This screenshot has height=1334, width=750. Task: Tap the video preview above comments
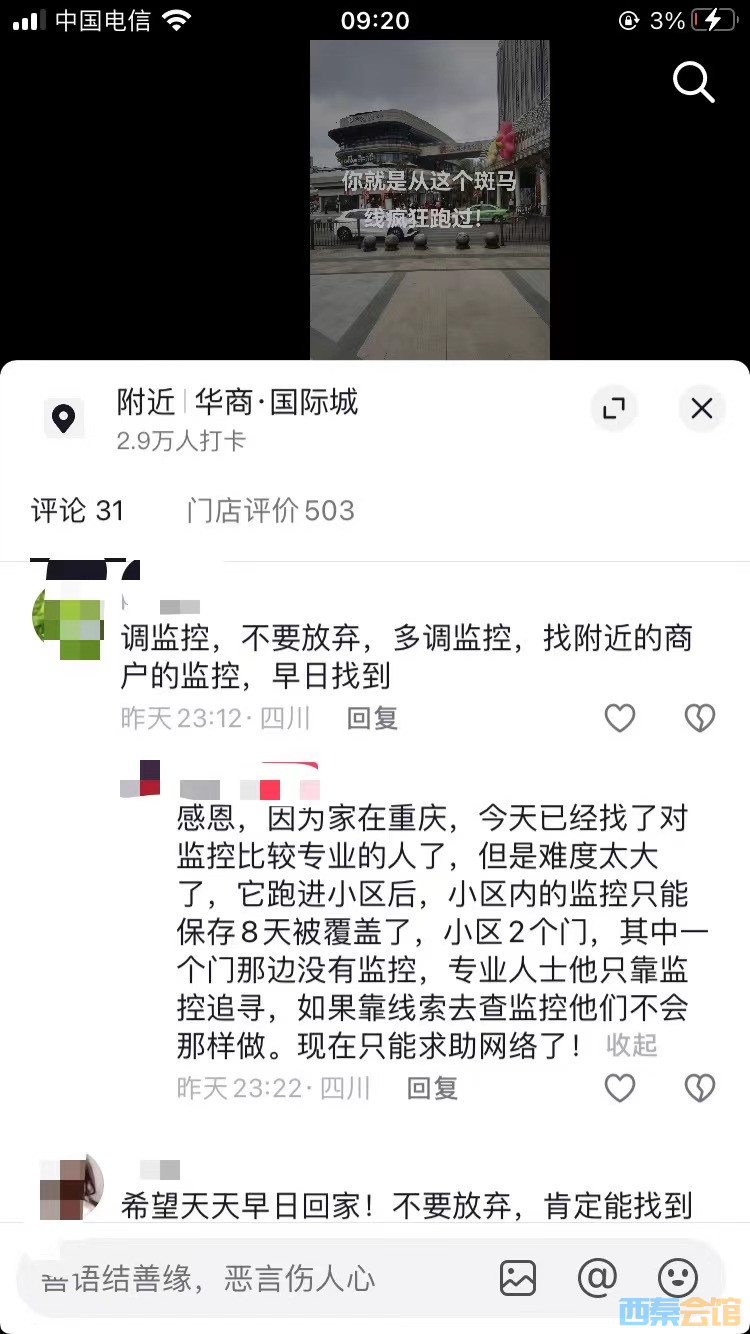[429, 200]
